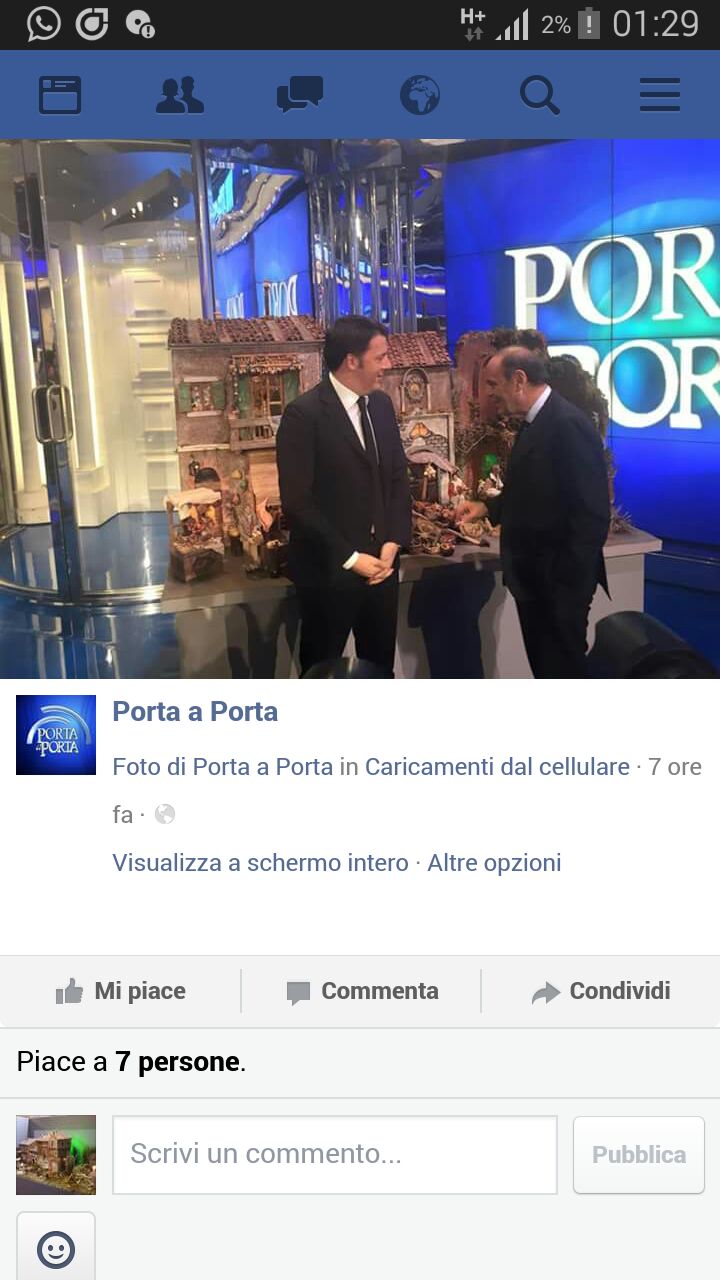Tap the Porta a Porta profile picture
Screen dimensions: 720x1280
coord(56,735)
